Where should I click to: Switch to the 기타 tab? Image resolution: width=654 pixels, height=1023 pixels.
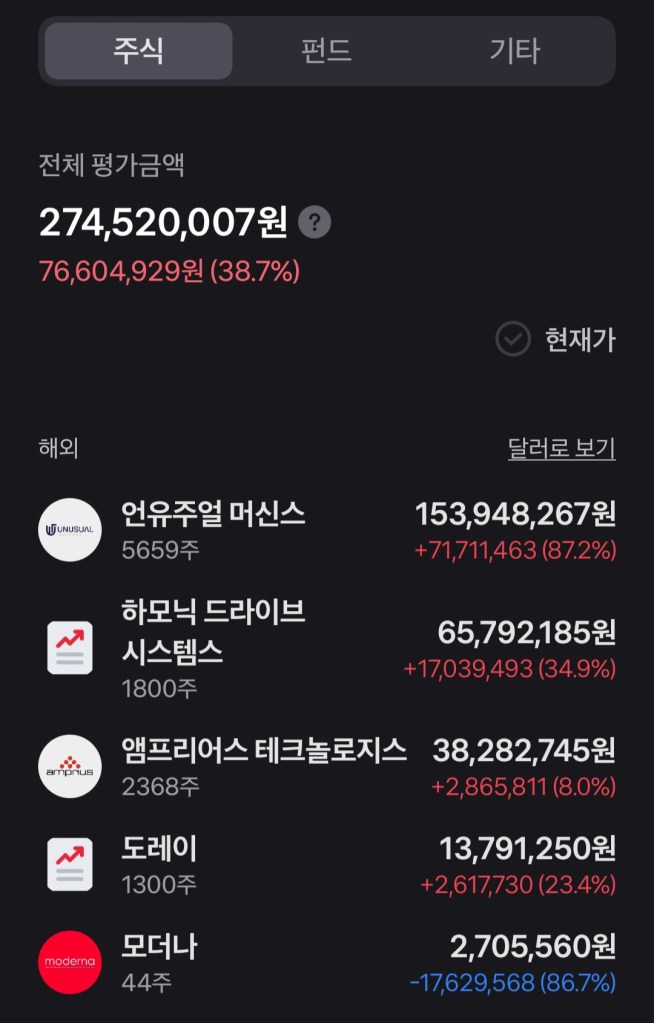coord(515,51)
